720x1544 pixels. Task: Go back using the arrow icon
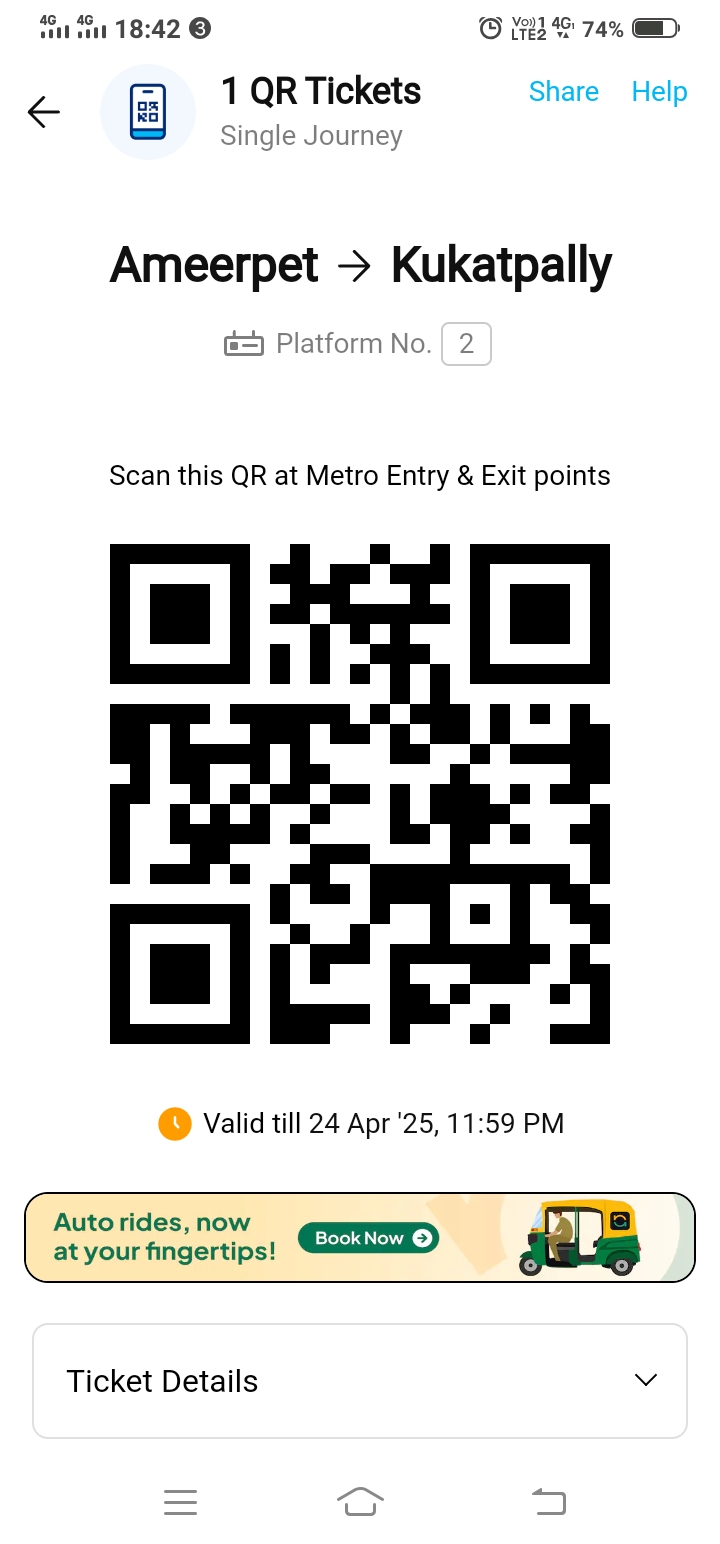44,112
